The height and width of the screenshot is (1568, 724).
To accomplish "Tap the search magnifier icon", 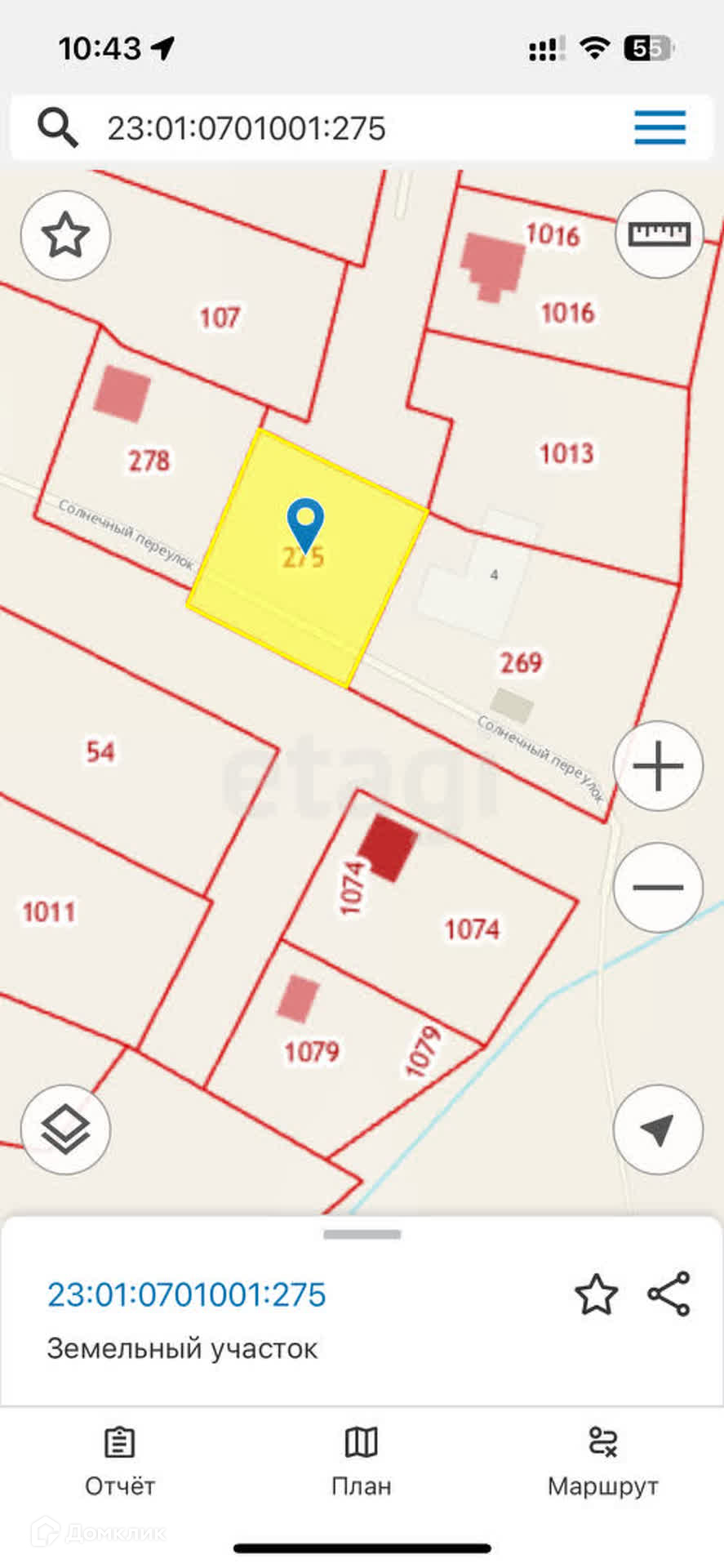I will coord(57,128).
